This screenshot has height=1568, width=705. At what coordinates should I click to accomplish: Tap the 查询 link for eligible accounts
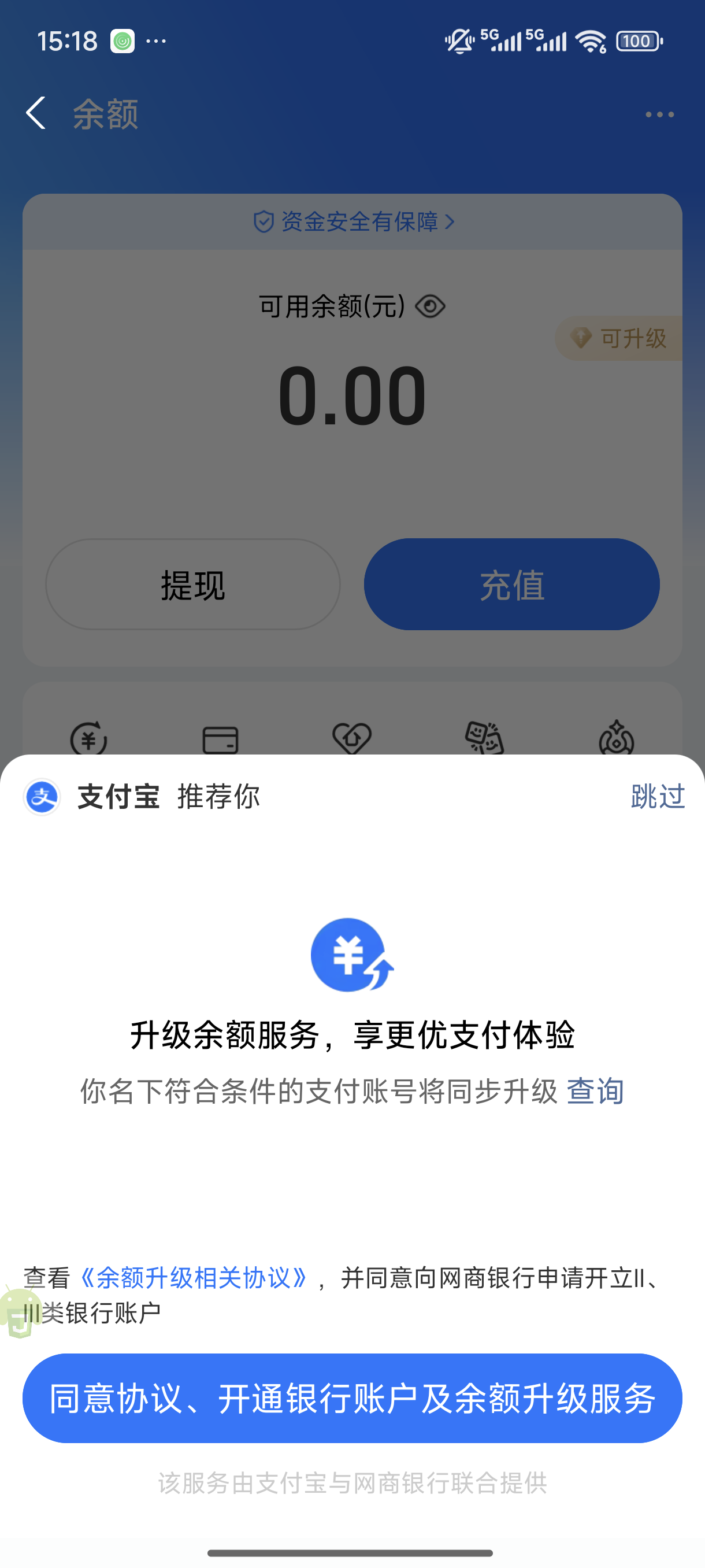[x=595, y=1091]
